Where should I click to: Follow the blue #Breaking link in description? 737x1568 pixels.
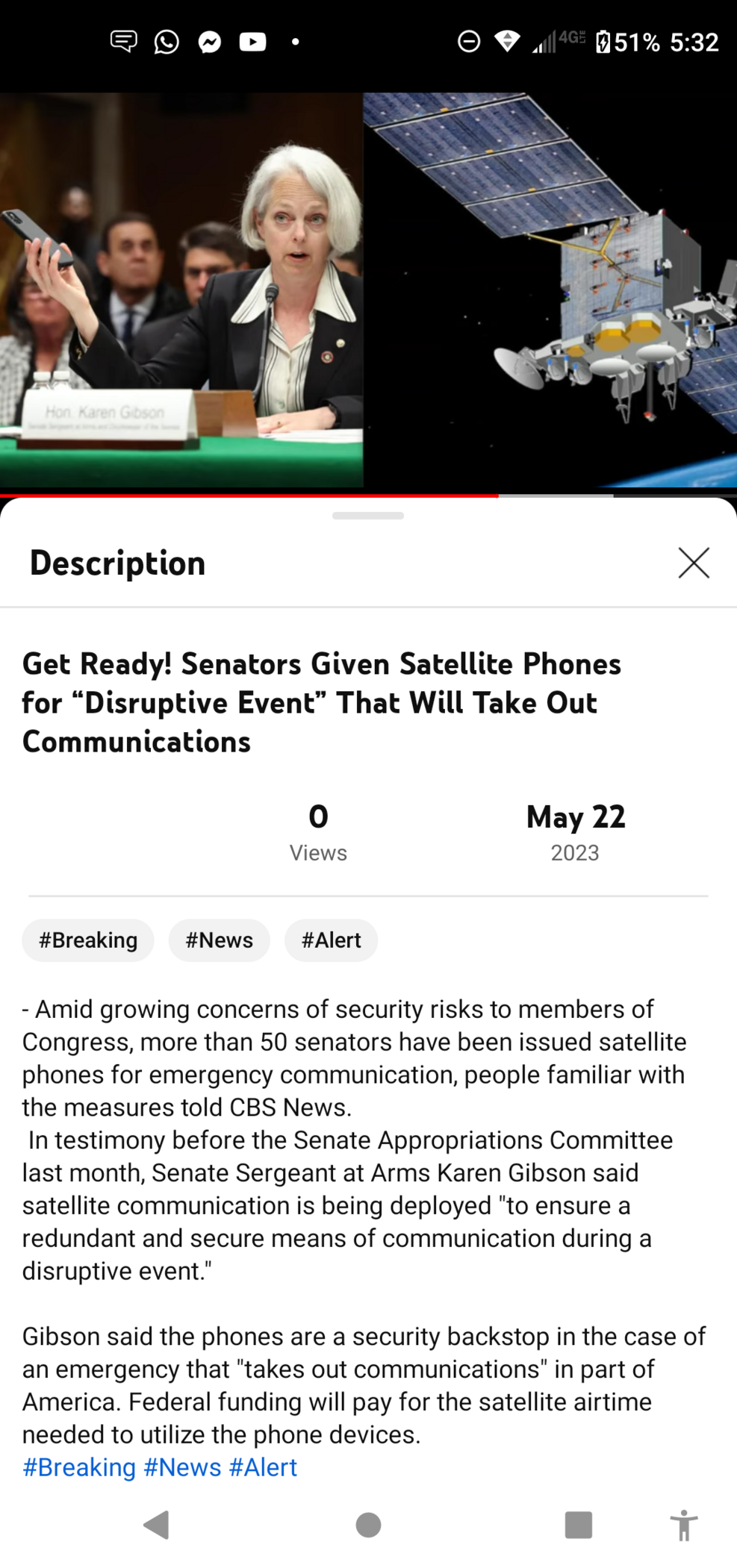pyautogui.click(x=79, y=1467)
